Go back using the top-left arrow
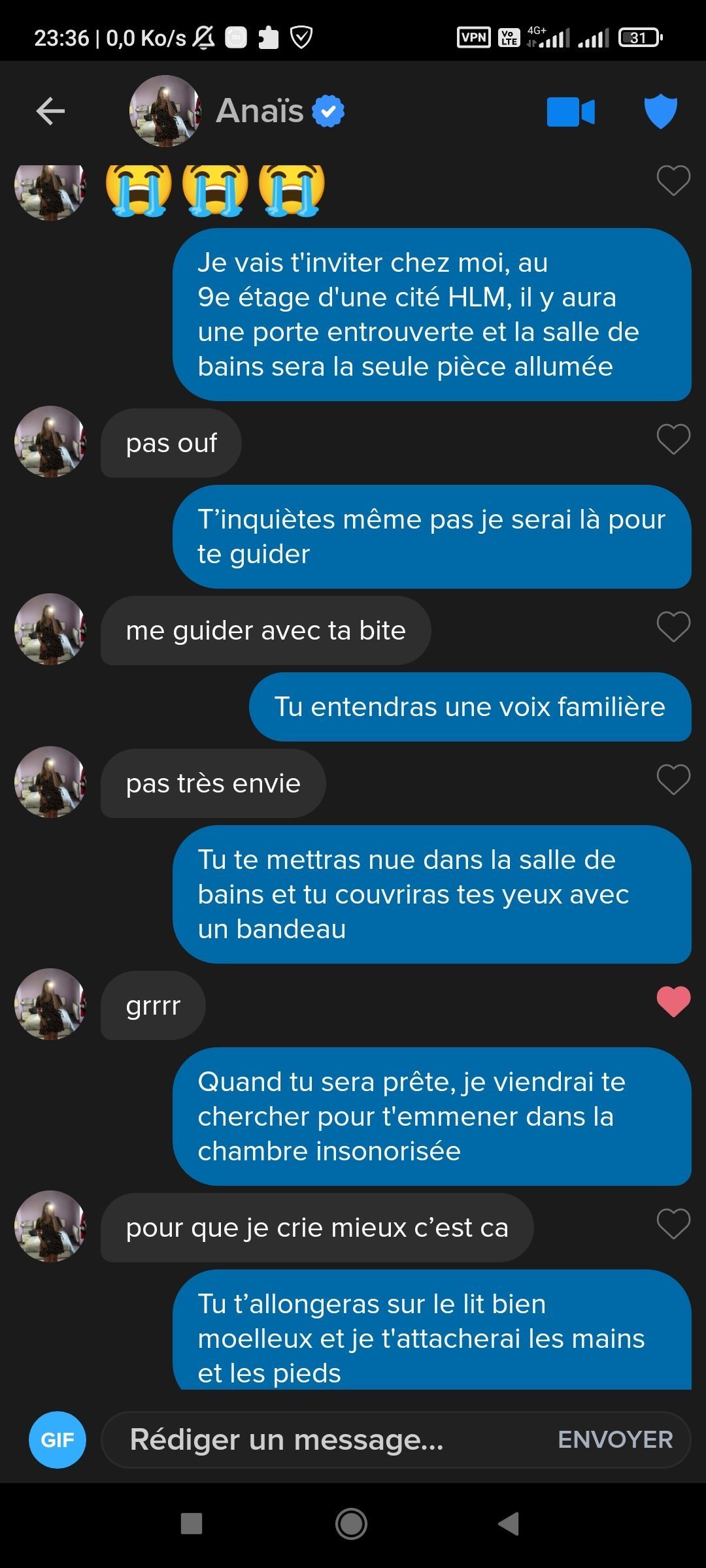706x1568 pixels. pos(50,111)
